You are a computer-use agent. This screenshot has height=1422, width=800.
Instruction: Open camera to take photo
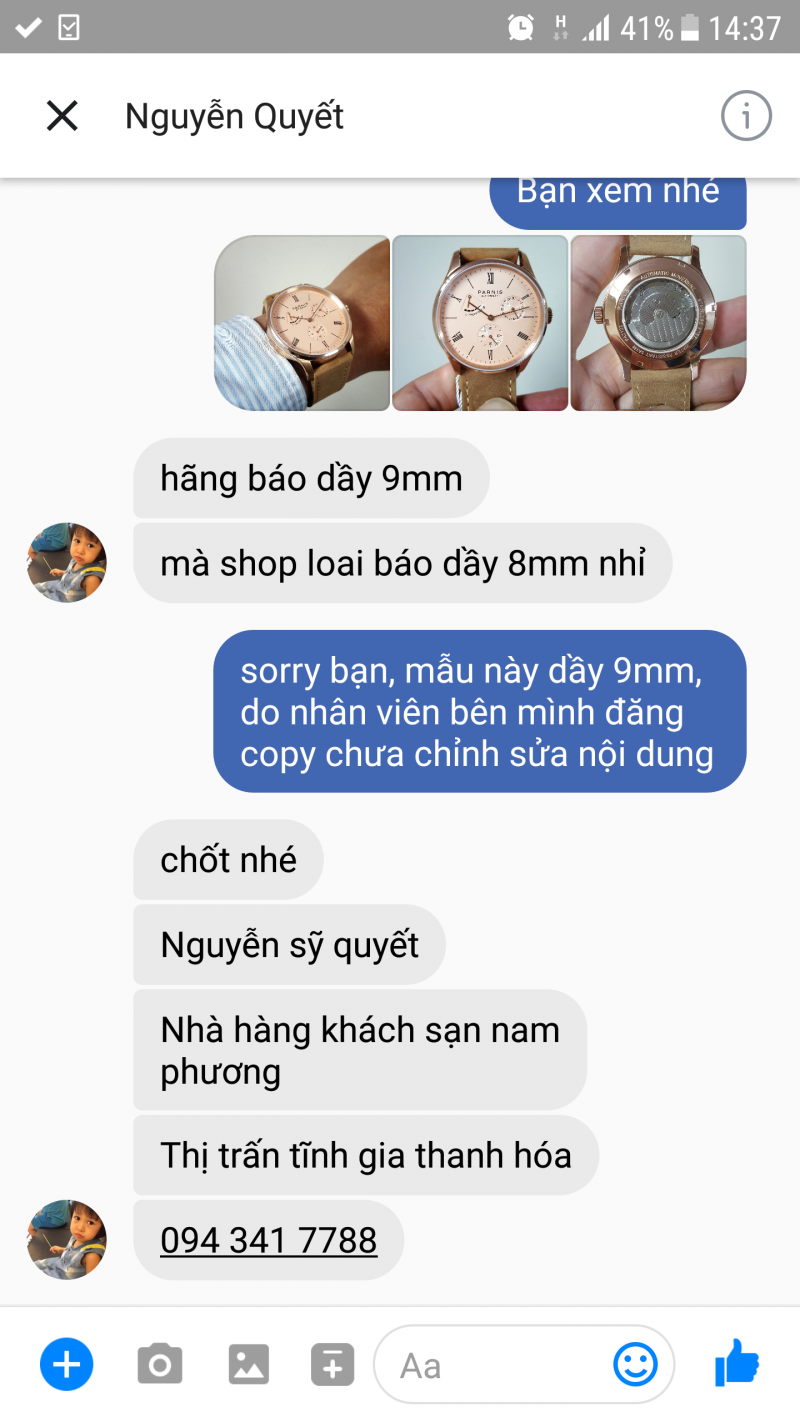pos(159,1364)
